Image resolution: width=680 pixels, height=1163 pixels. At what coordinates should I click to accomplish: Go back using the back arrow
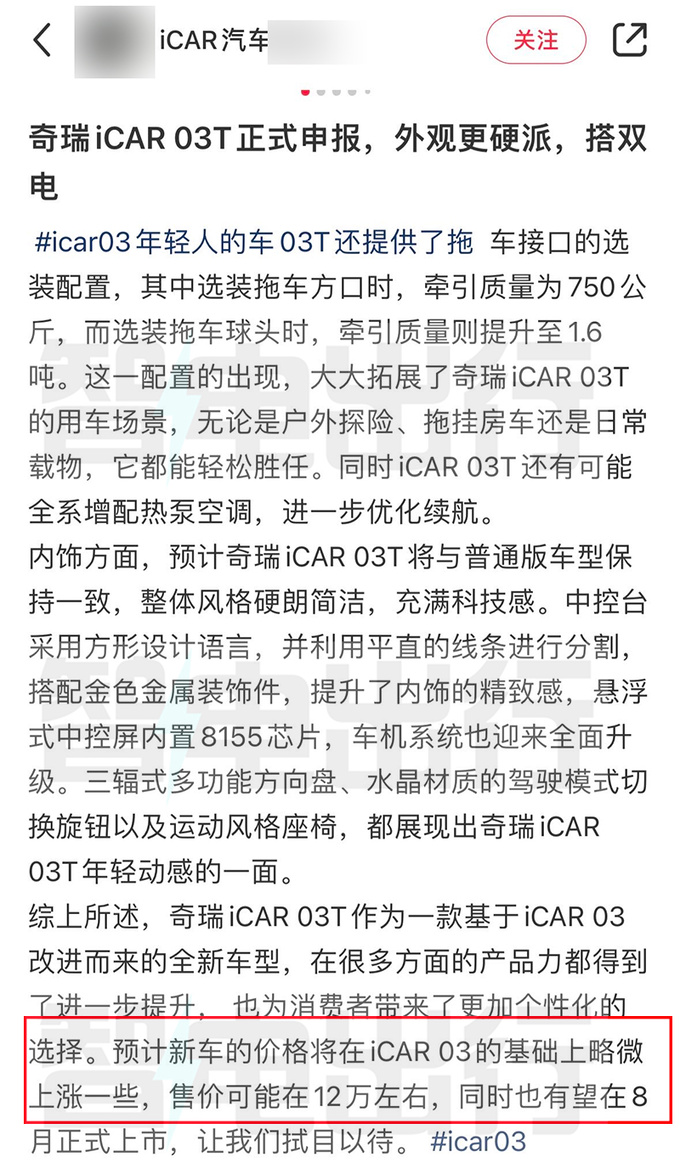coord(42,41)
